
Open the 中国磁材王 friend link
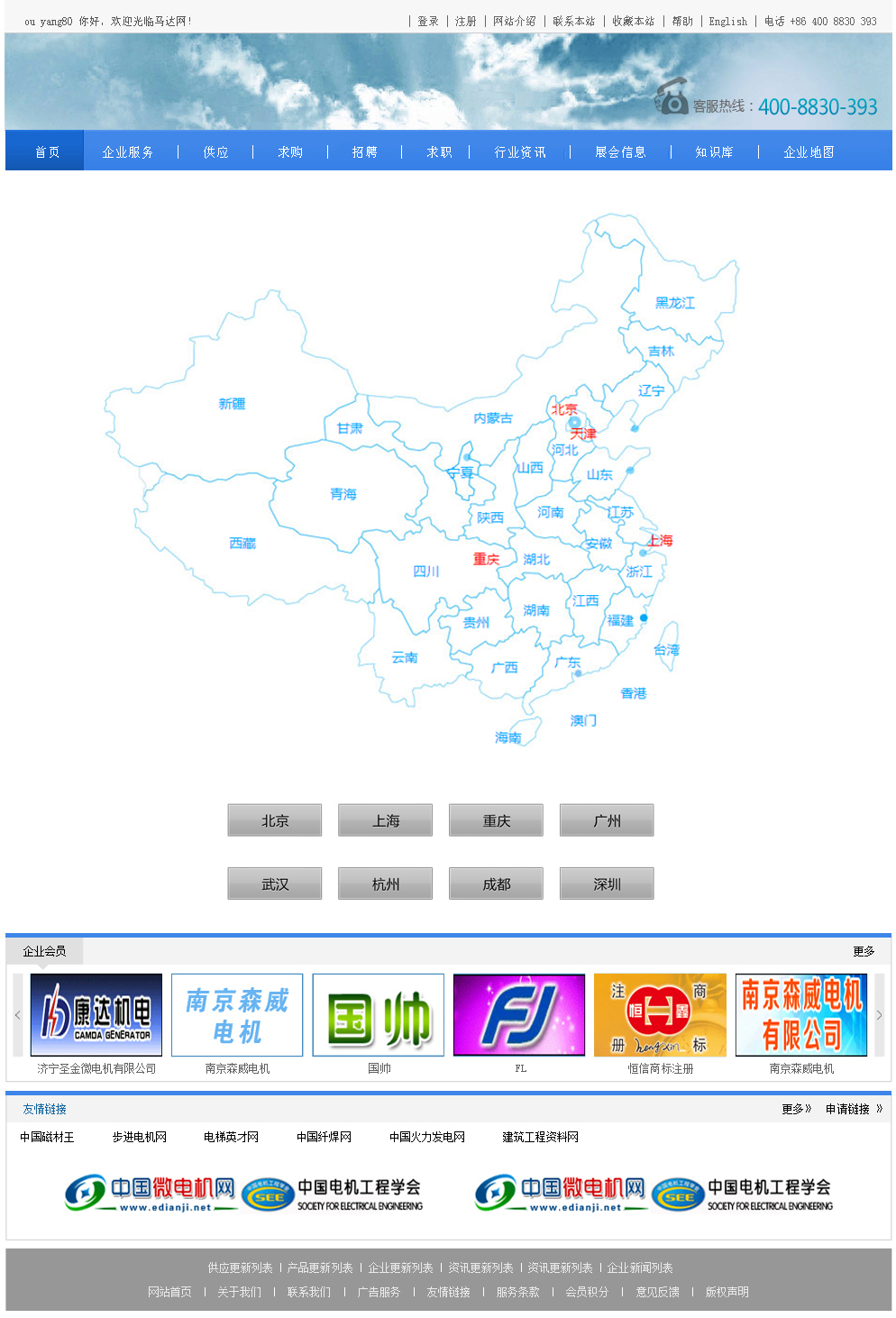(x=47, y=1137)
